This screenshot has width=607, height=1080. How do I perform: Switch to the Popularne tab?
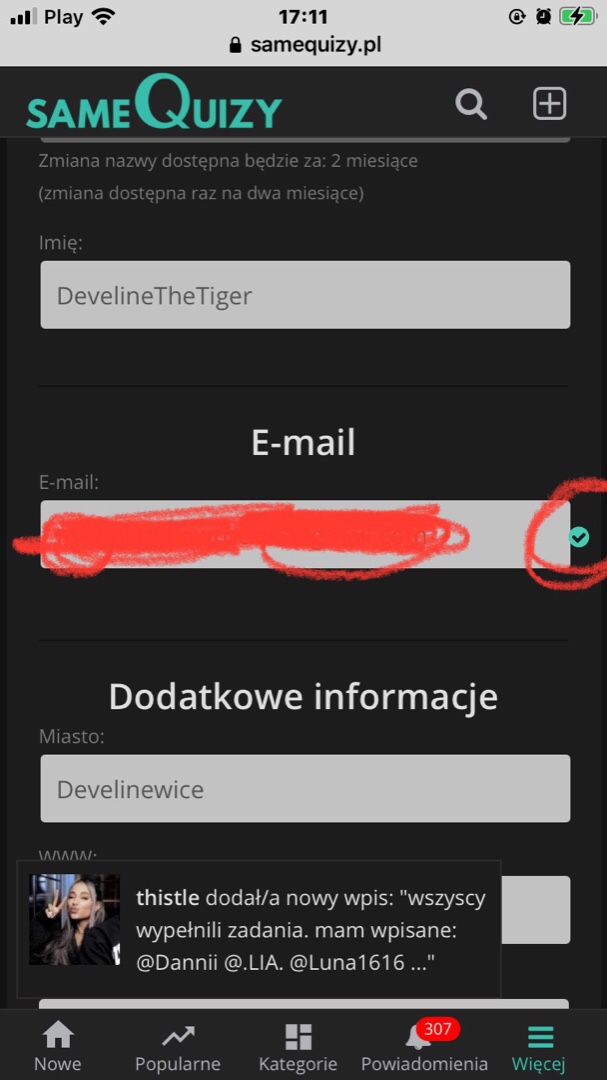click(178, 1047)
